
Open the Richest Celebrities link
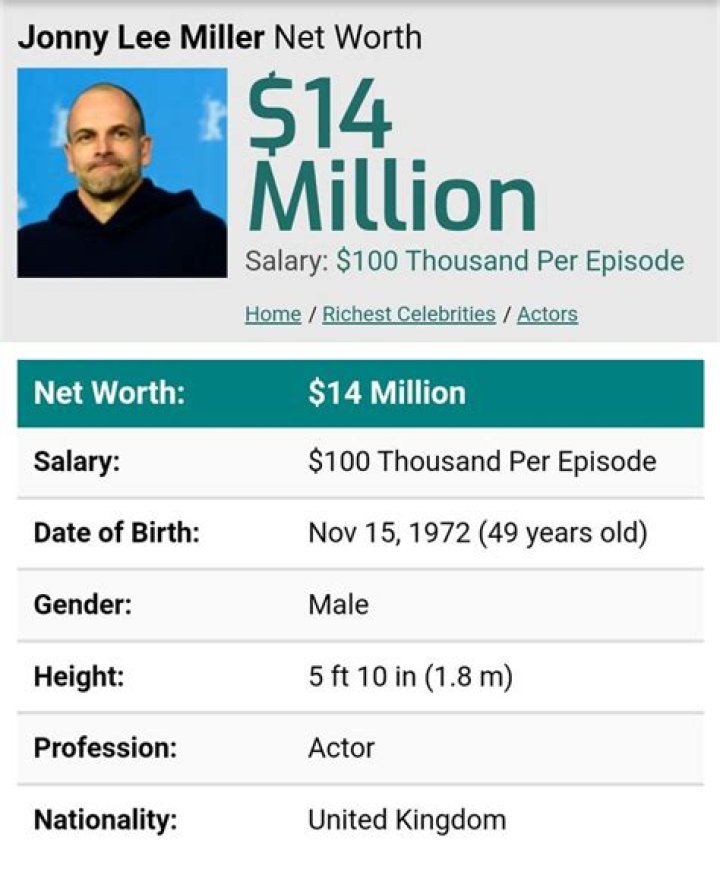409,313
